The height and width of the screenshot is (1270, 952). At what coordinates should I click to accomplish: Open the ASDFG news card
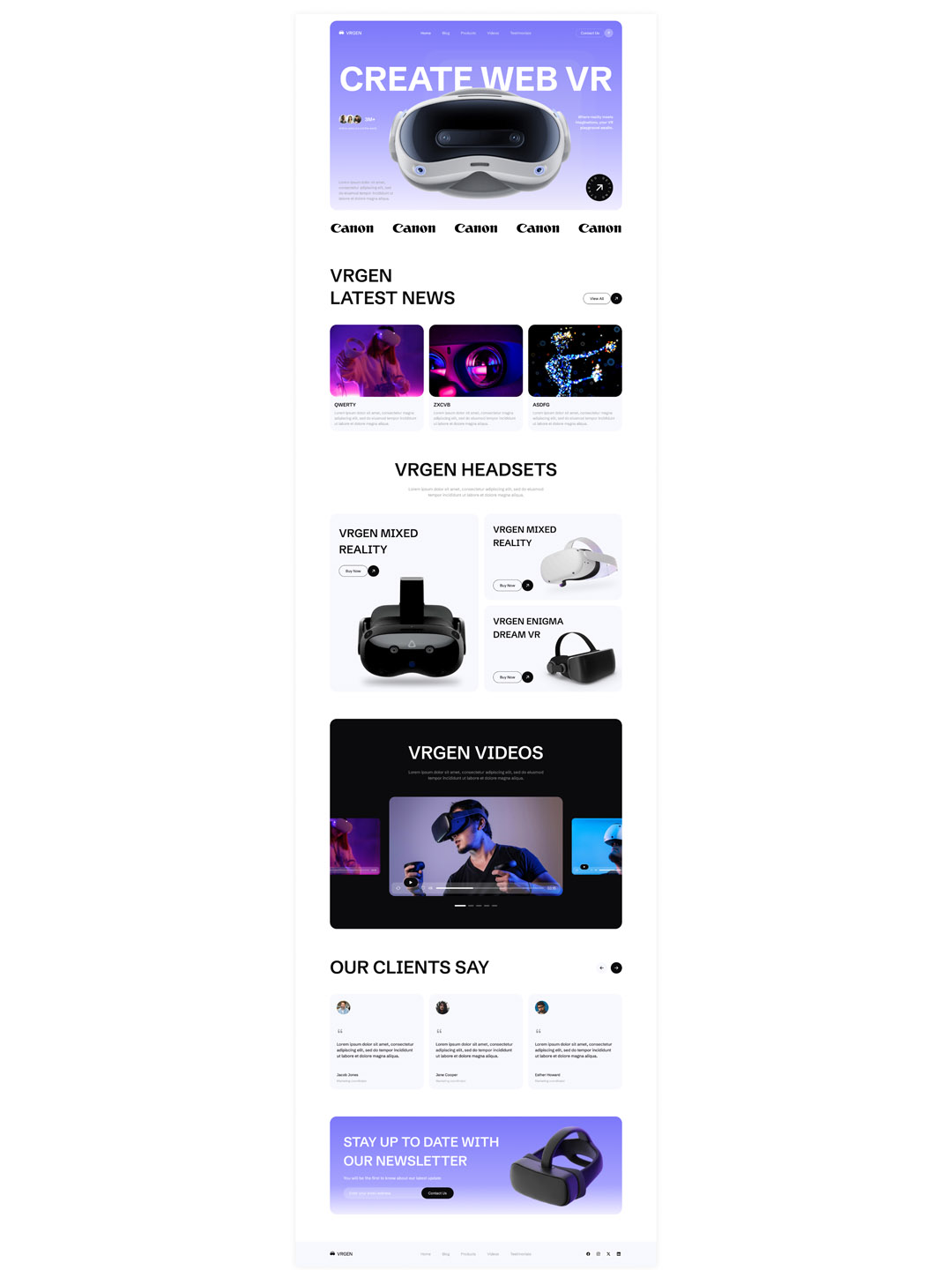tap(575, 377)
